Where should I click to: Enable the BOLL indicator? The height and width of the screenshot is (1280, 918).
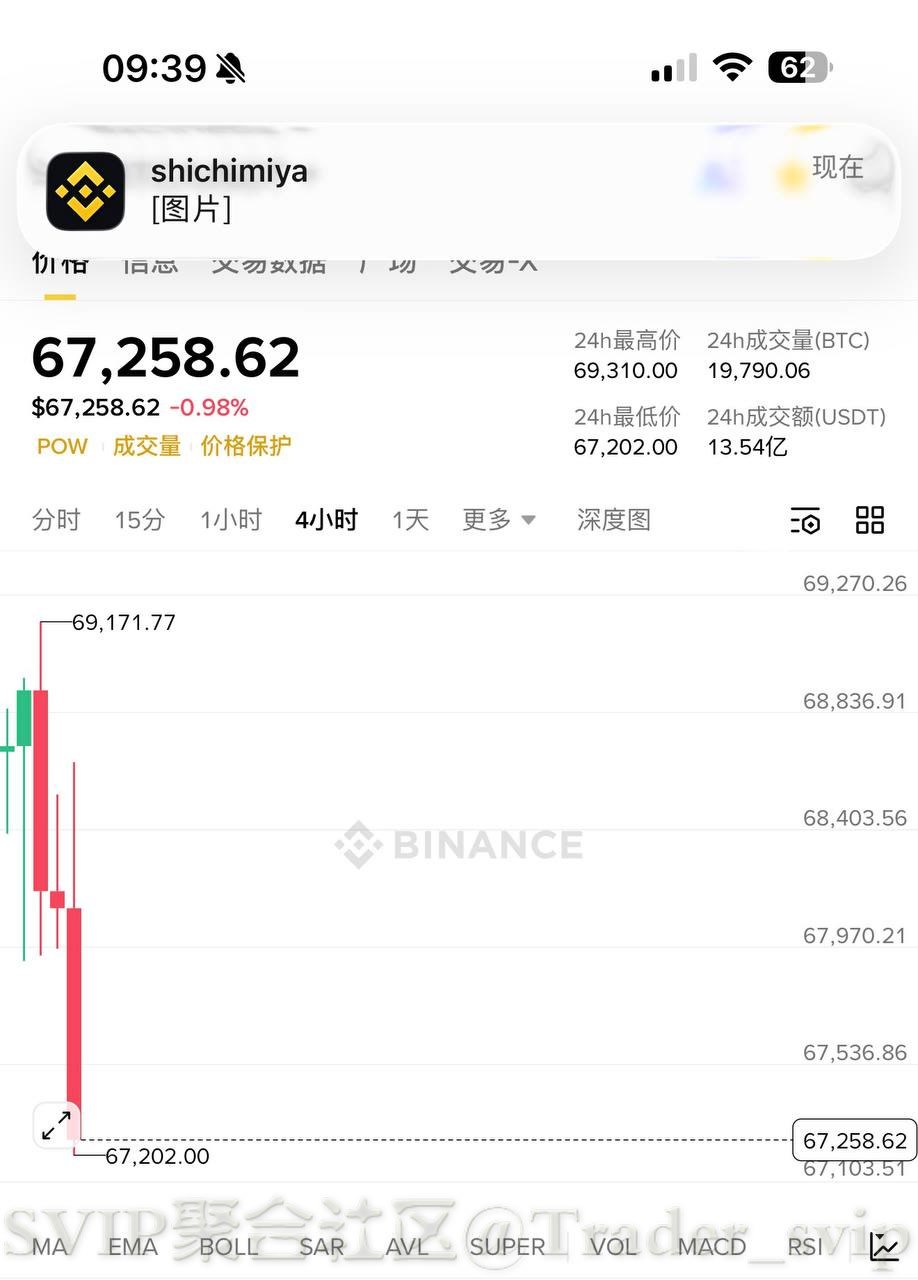click(228, 1247)
